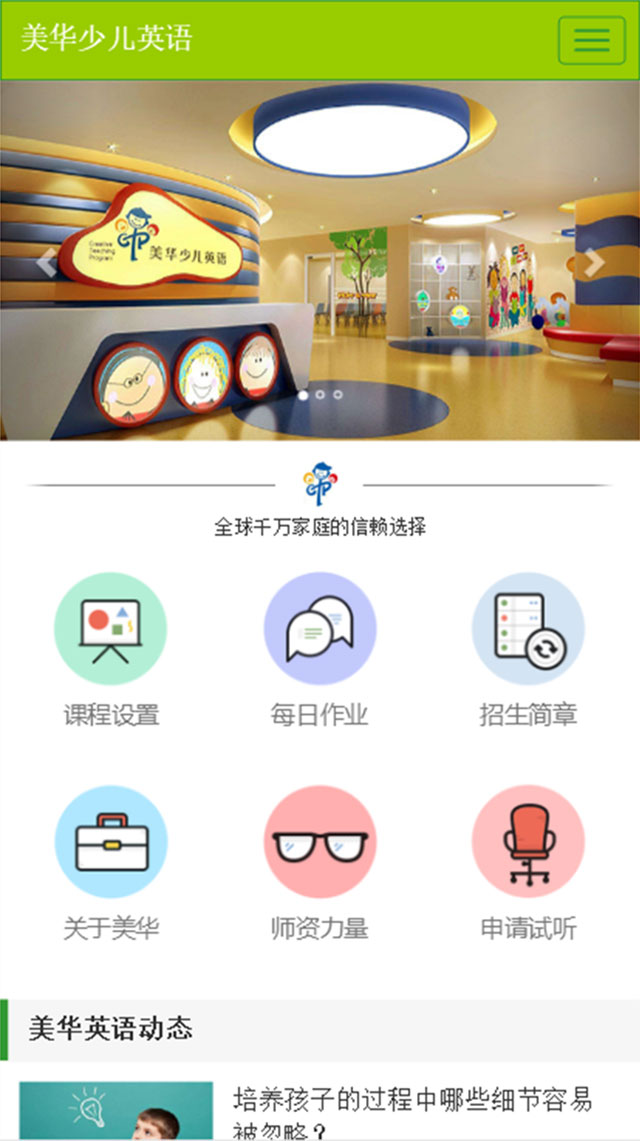Select the second carousel page dot

(320, 394)
